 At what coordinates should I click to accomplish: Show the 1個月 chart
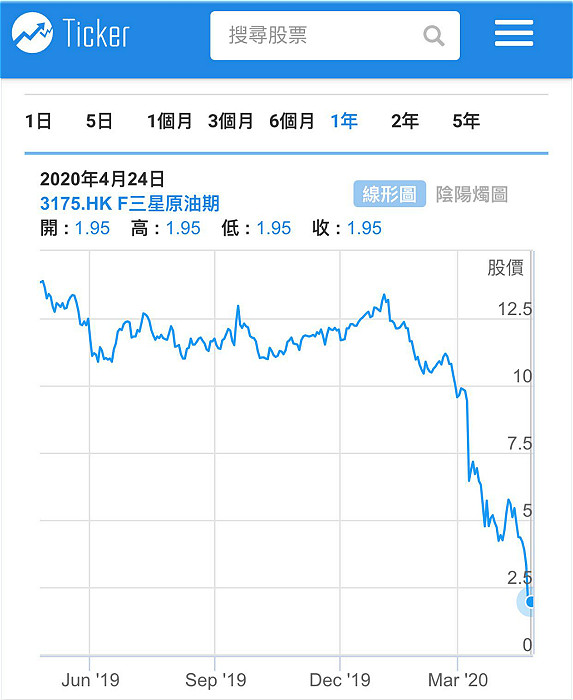coord(170,121)
